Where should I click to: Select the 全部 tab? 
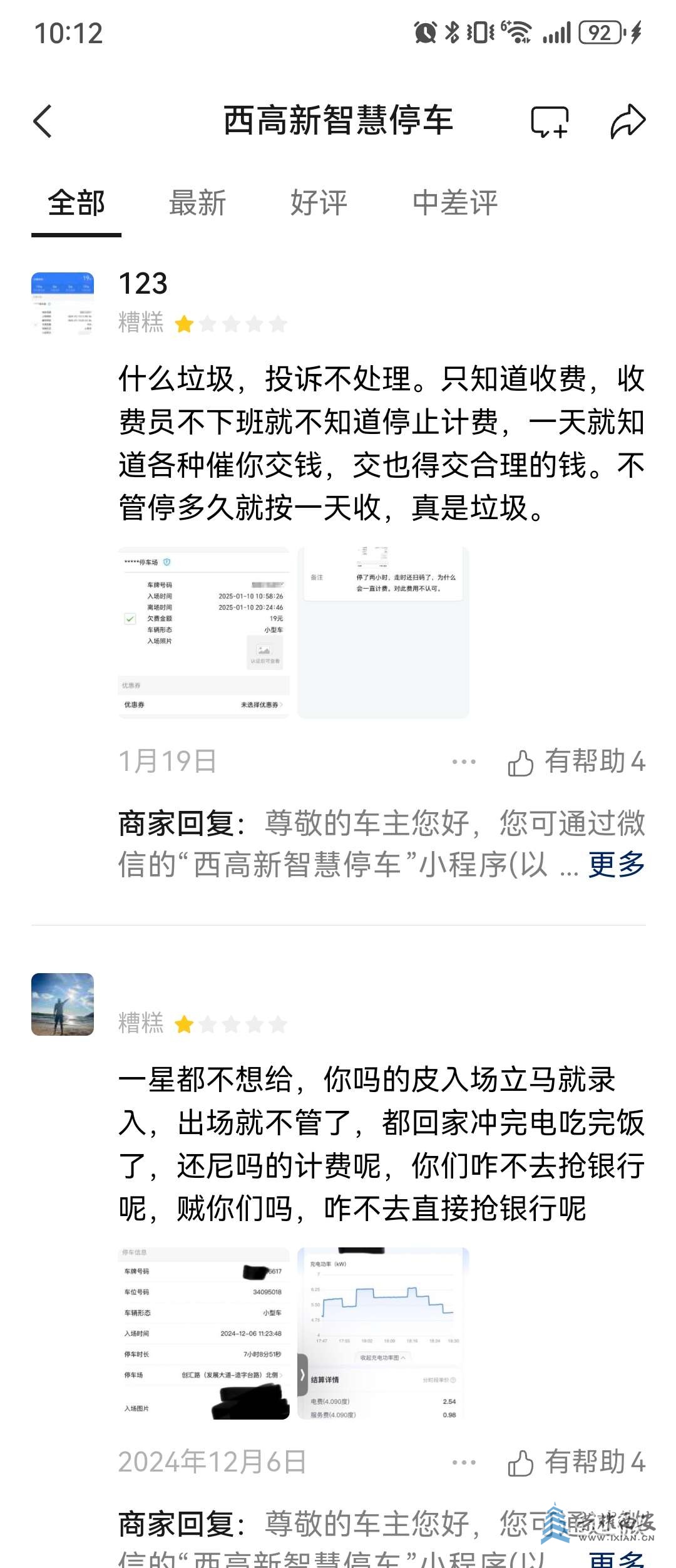76,204
